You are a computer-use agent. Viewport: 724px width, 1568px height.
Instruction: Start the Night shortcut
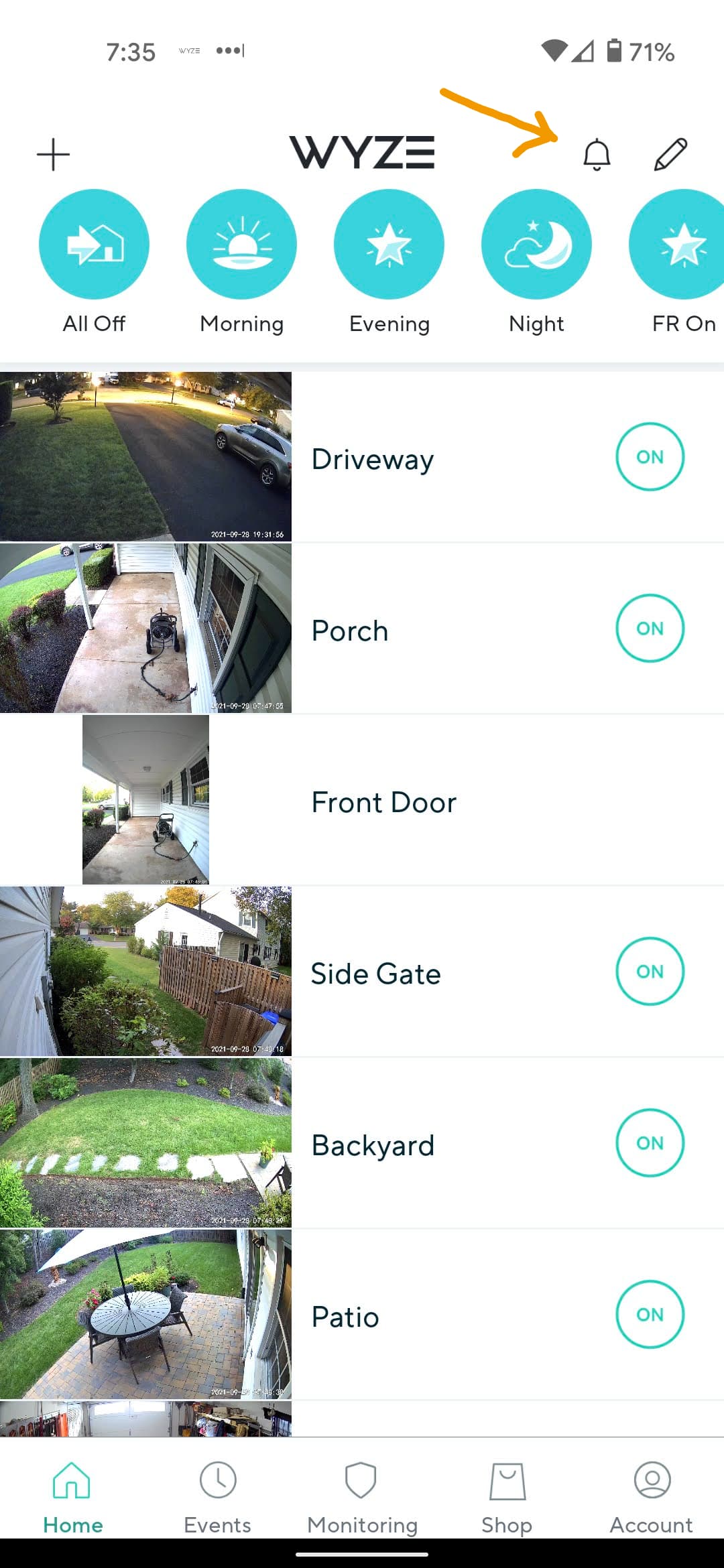(536, 245)
